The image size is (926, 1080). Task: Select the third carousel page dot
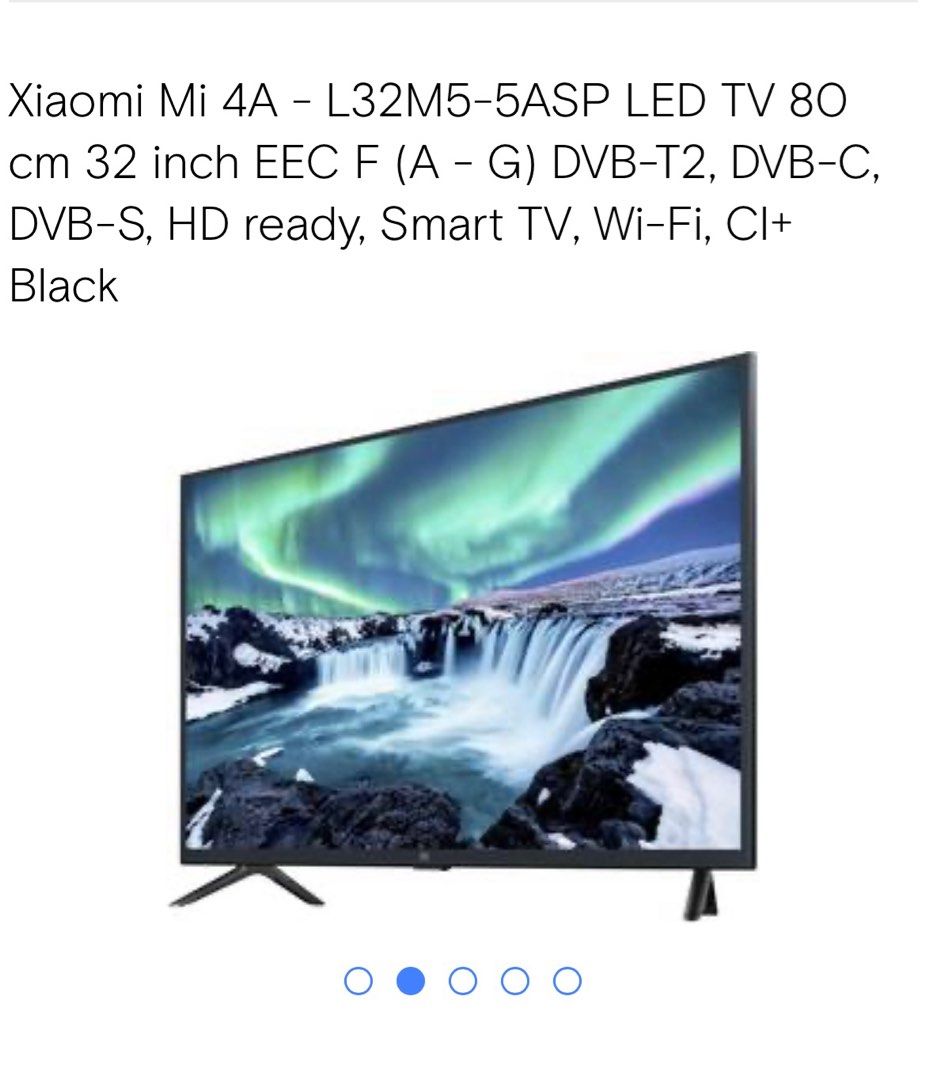click(x=462, y=981)
